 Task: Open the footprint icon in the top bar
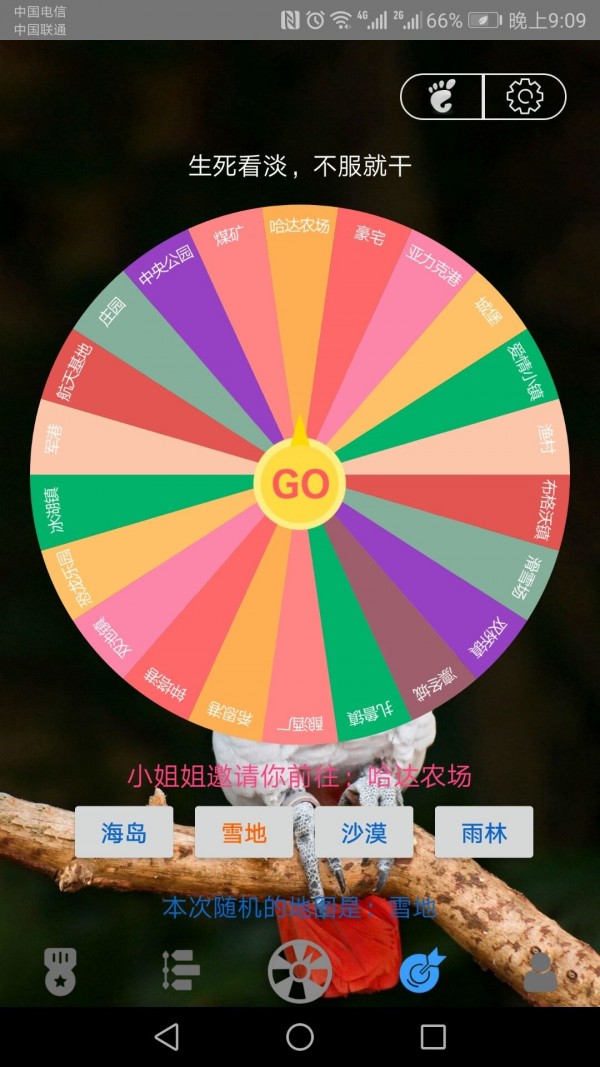442,97
